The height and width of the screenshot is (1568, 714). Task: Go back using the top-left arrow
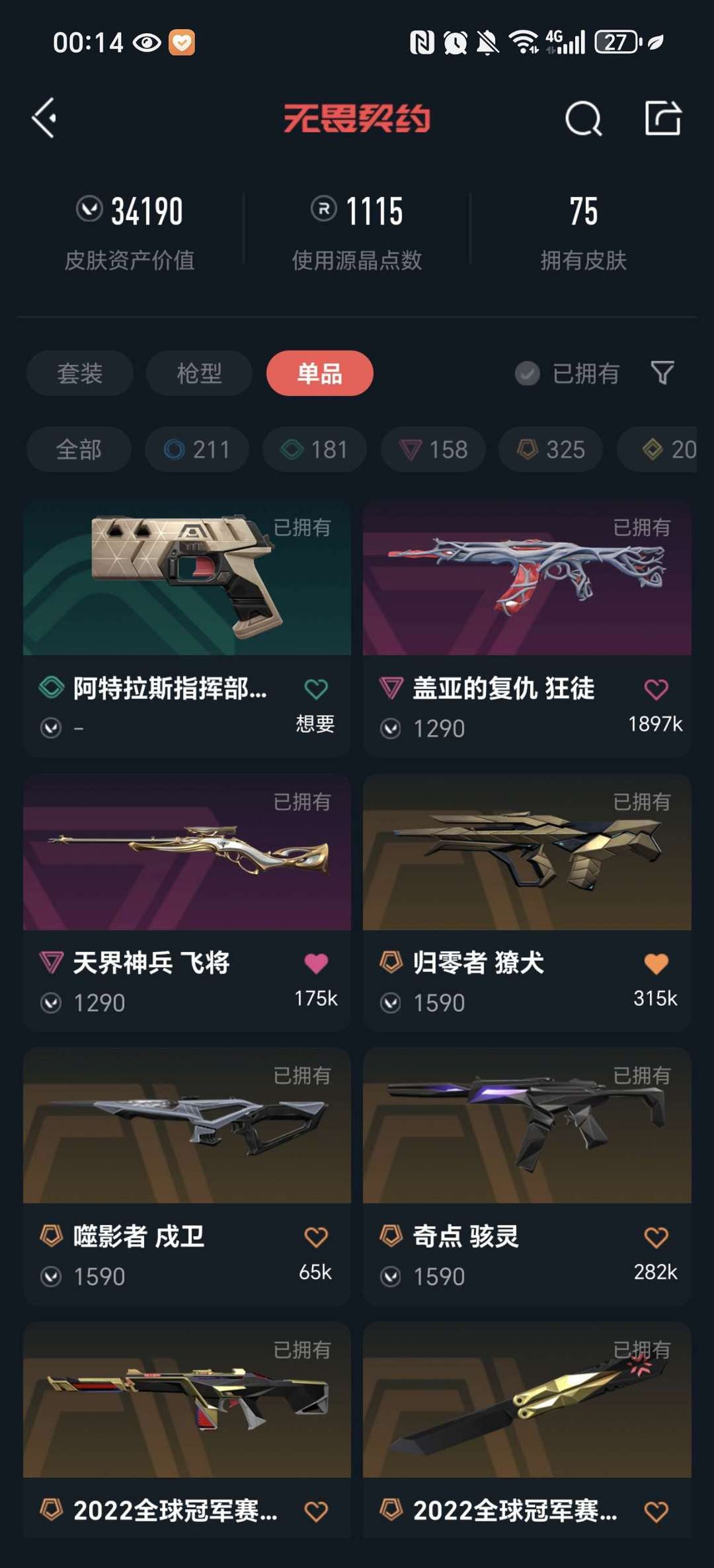pyautogui.click(x=44, y=118)
